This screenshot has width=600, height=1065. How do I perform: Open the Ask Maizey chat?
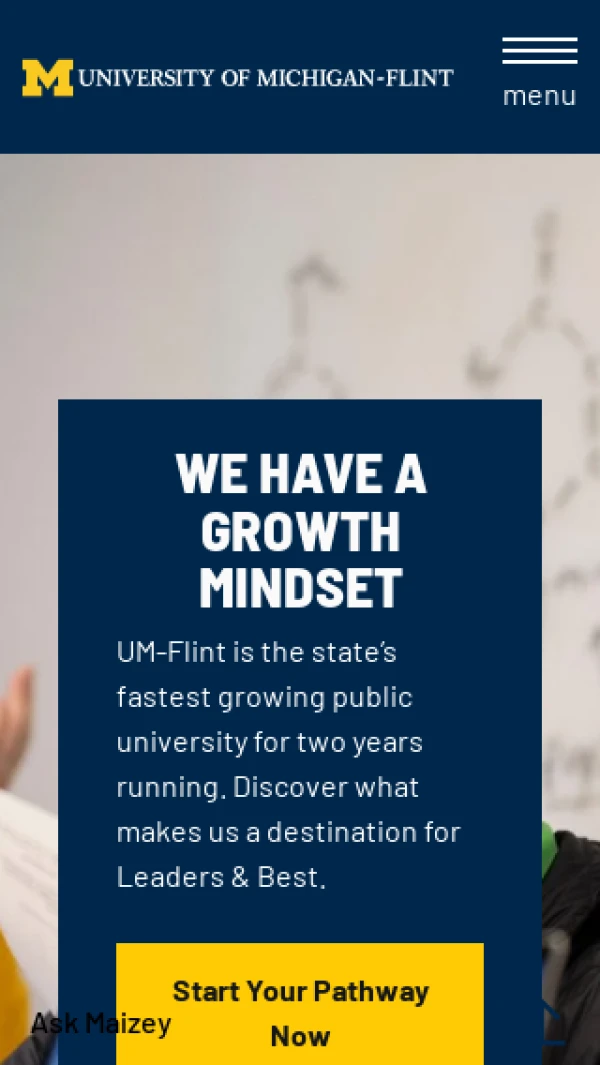pos(100,1023)
